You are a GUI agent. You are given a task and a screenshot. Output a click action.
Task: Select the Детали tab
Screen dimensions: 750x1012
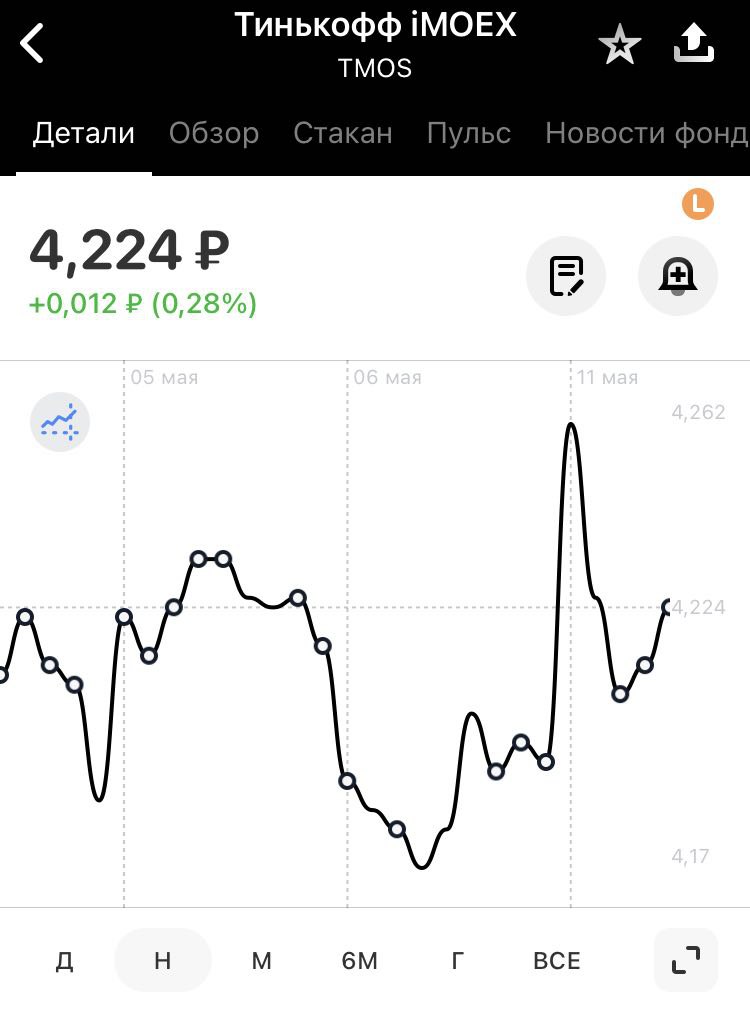tap(84, 133)
